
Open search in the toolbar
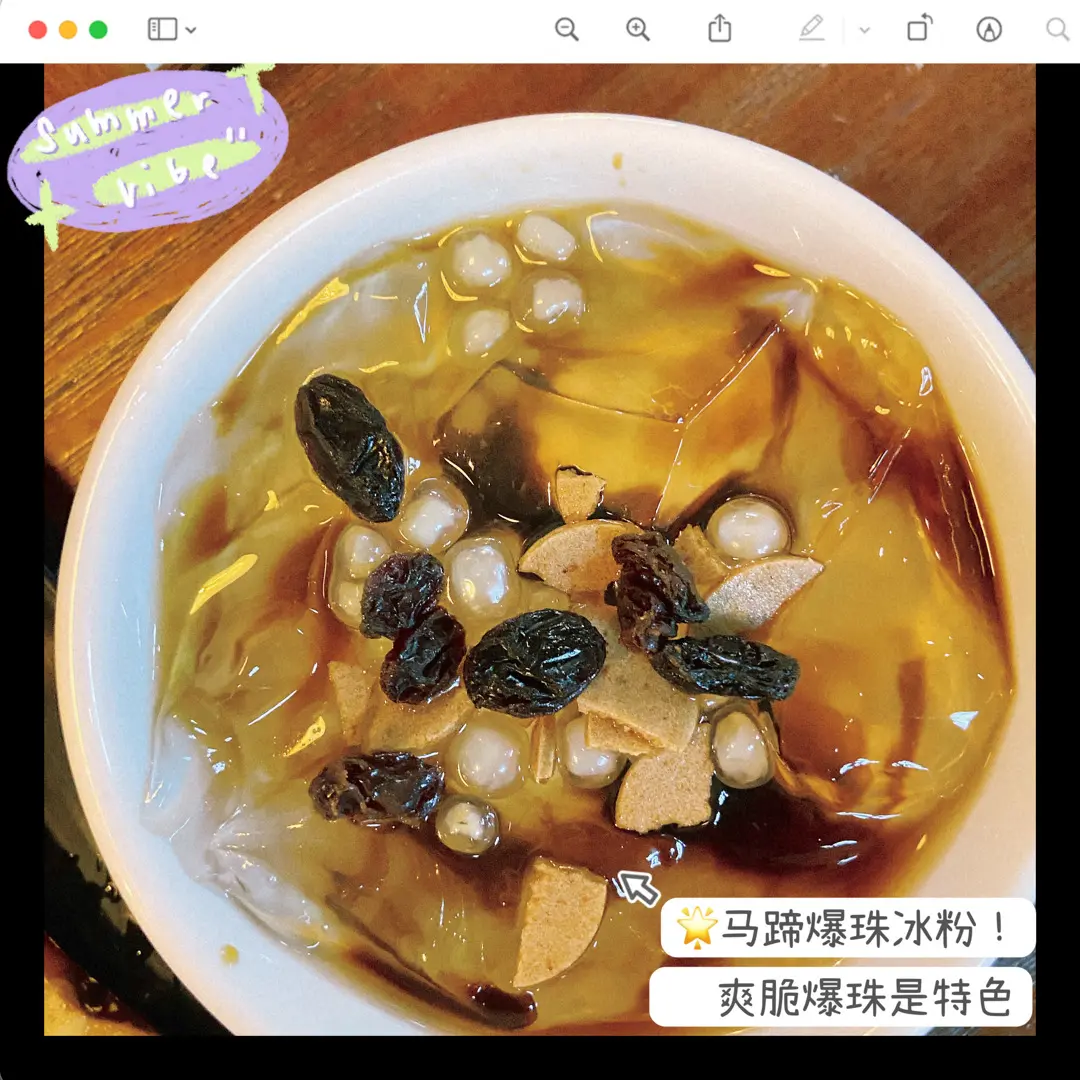1057,30
